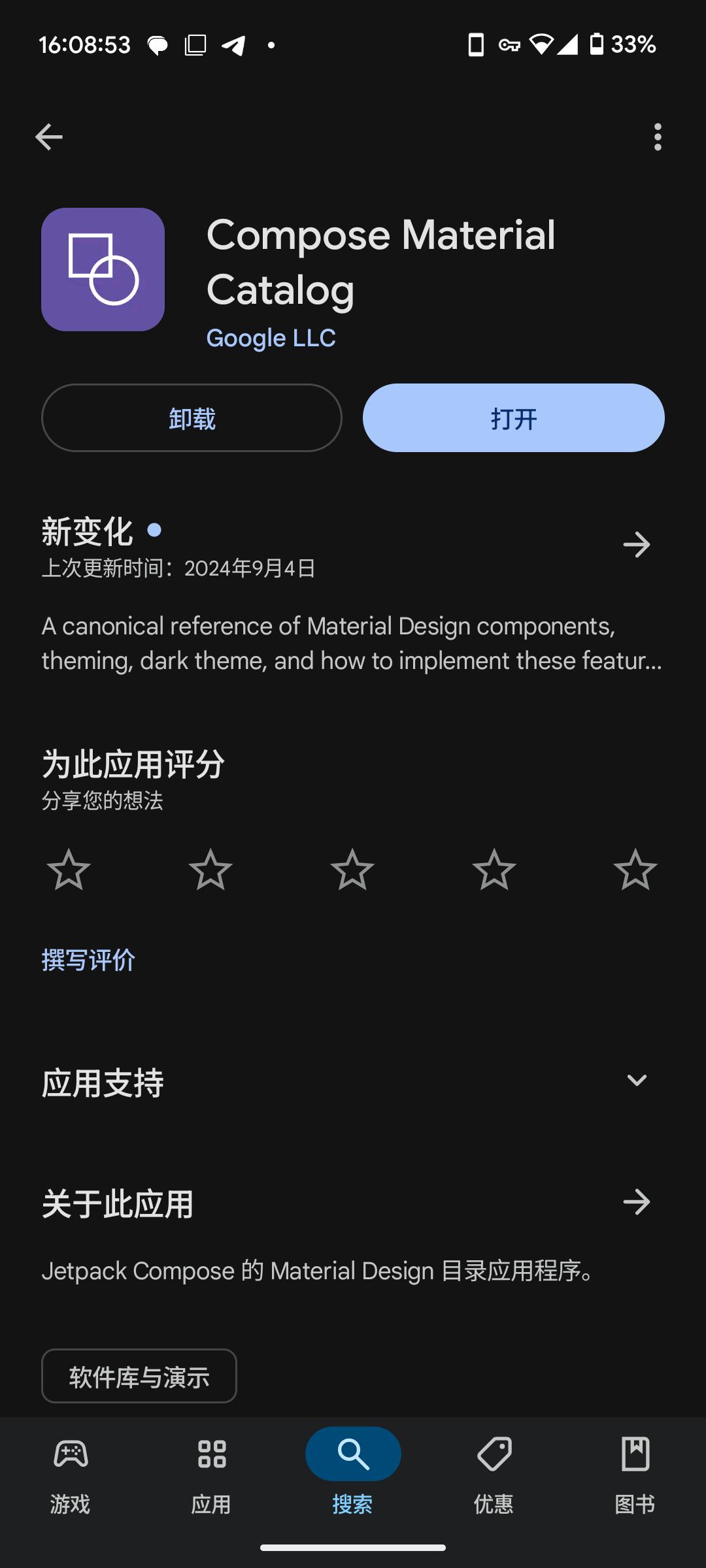This screenshot has height=1568, width=706.
Task: Tap 撰写评价 to write a review
Action: point(88,960)
